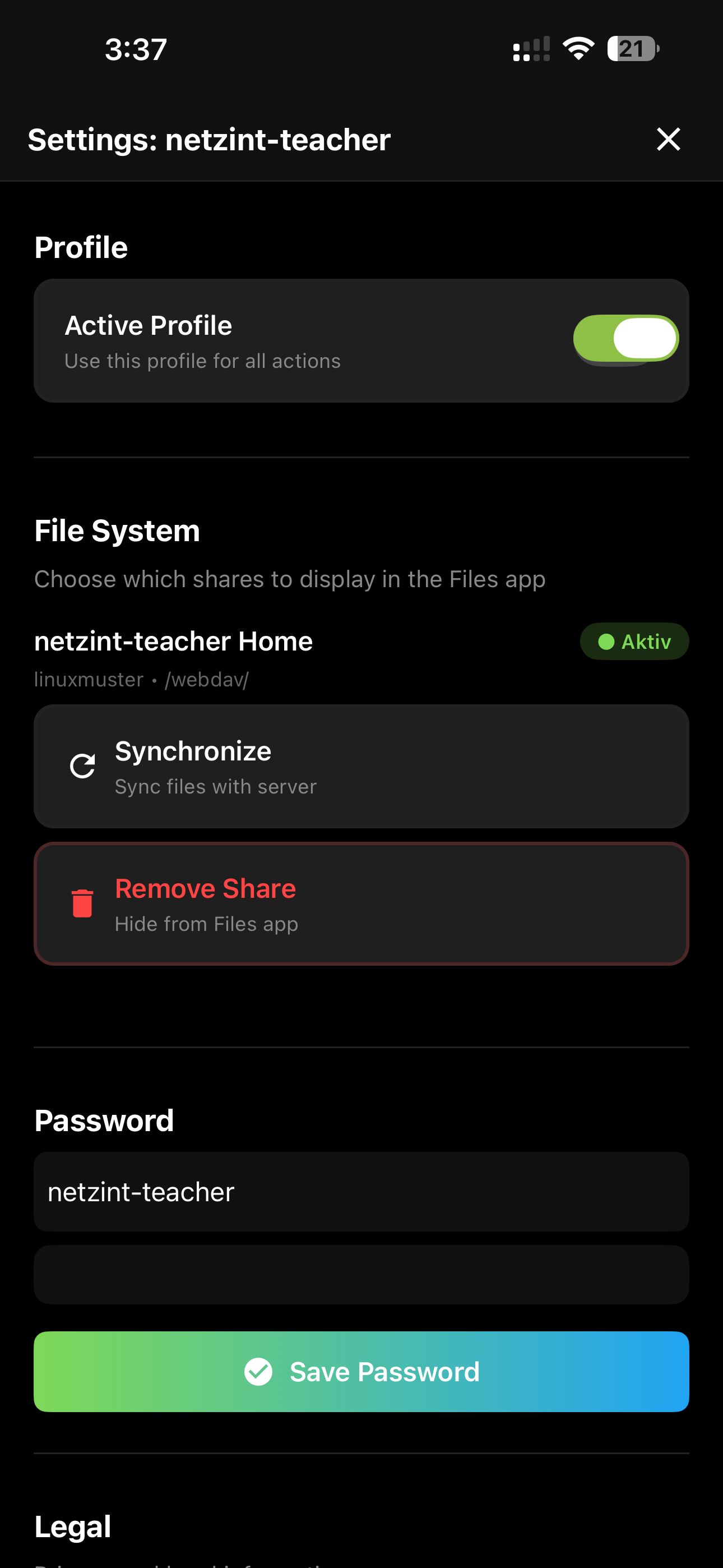The image size is (723, 1568).
Task: Tap Synchronize to sync files with server
Action: click(361, 767)
